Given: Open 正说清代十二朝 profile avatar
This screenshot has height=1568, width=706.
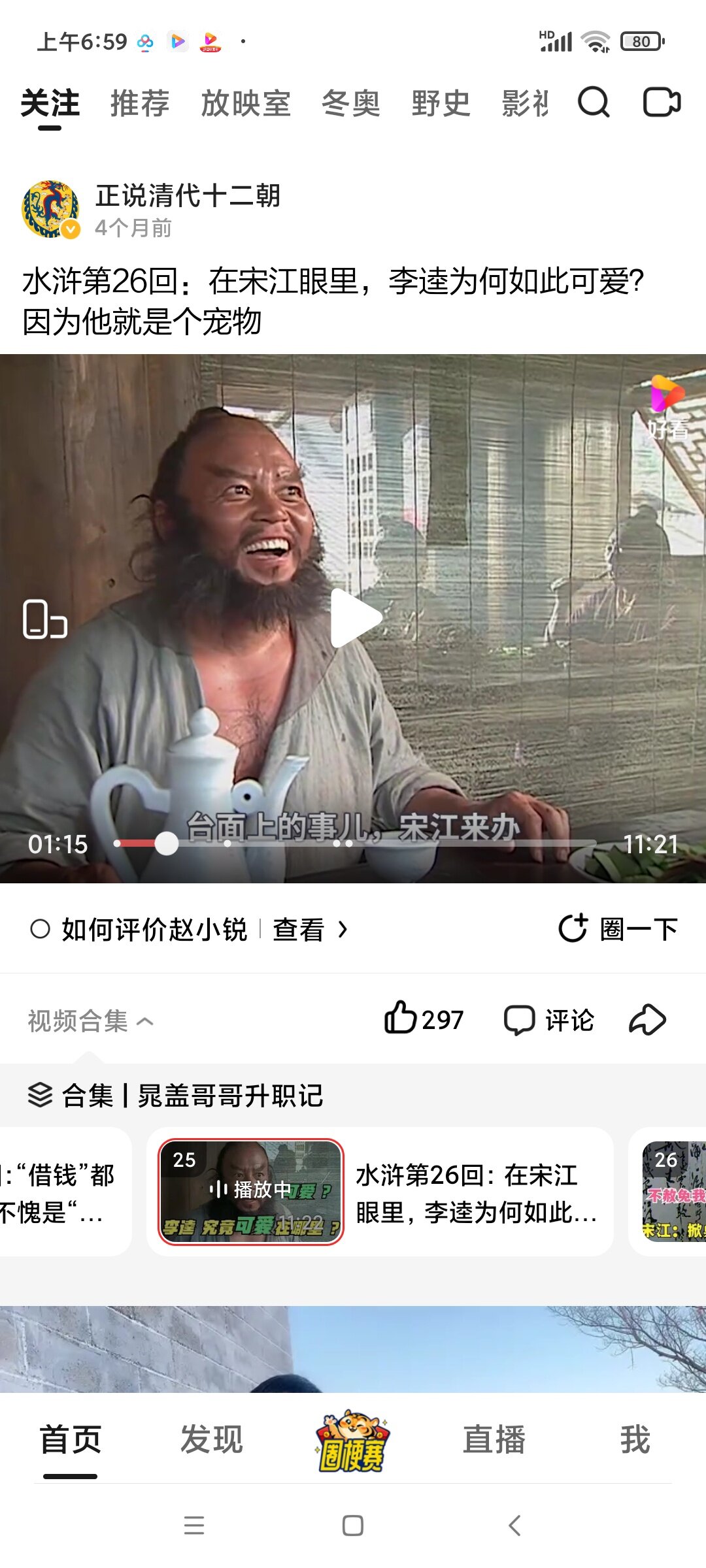Looking at the screenshot, I should tap(50, 209).
